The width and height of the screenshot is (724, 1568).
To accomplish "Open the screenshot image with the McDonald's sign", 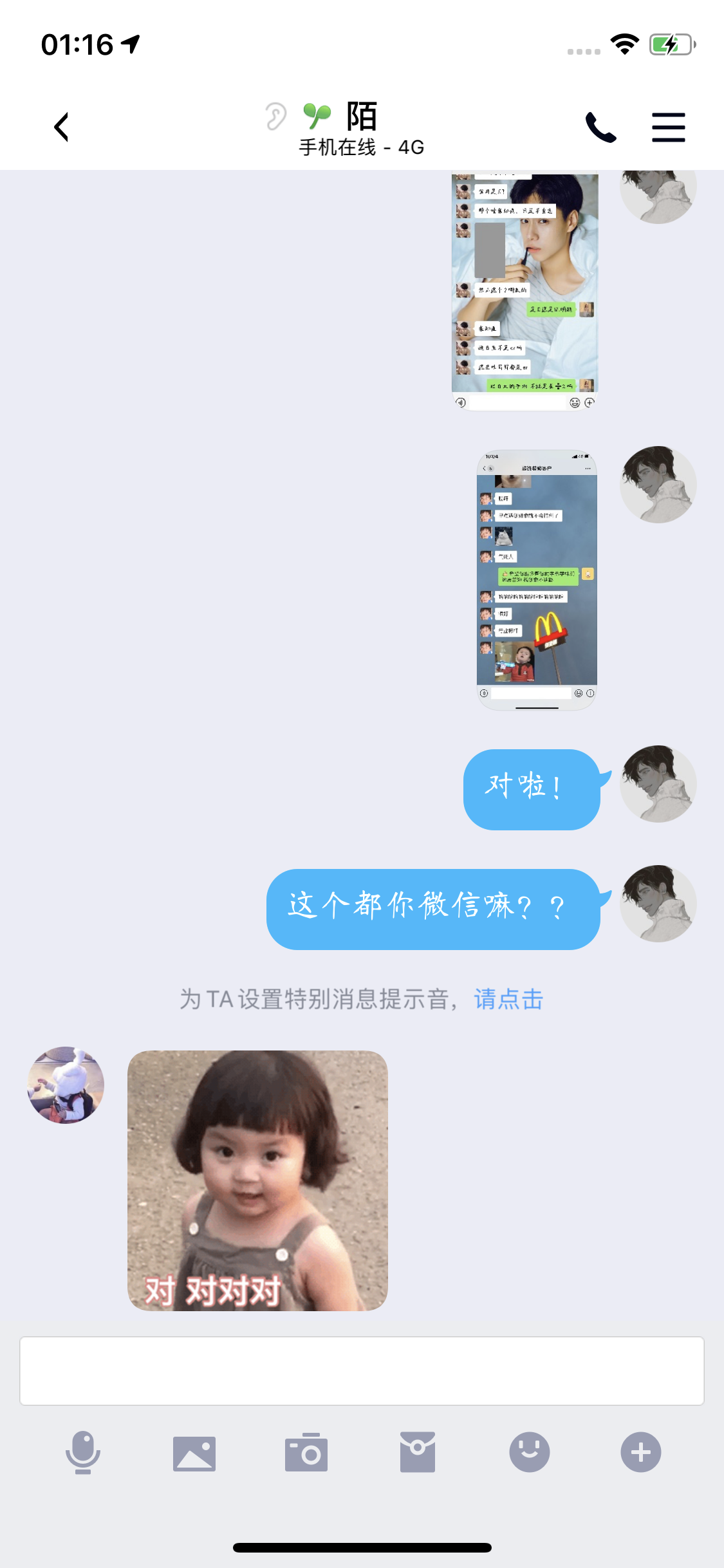I will click(537, 580).
